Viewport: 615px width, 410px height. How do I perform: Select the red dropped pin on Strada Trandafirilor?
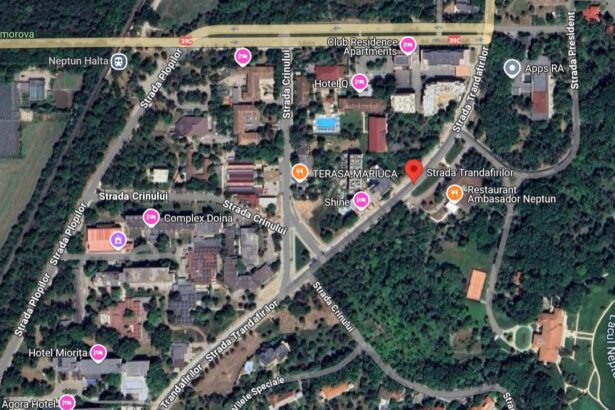413,169
